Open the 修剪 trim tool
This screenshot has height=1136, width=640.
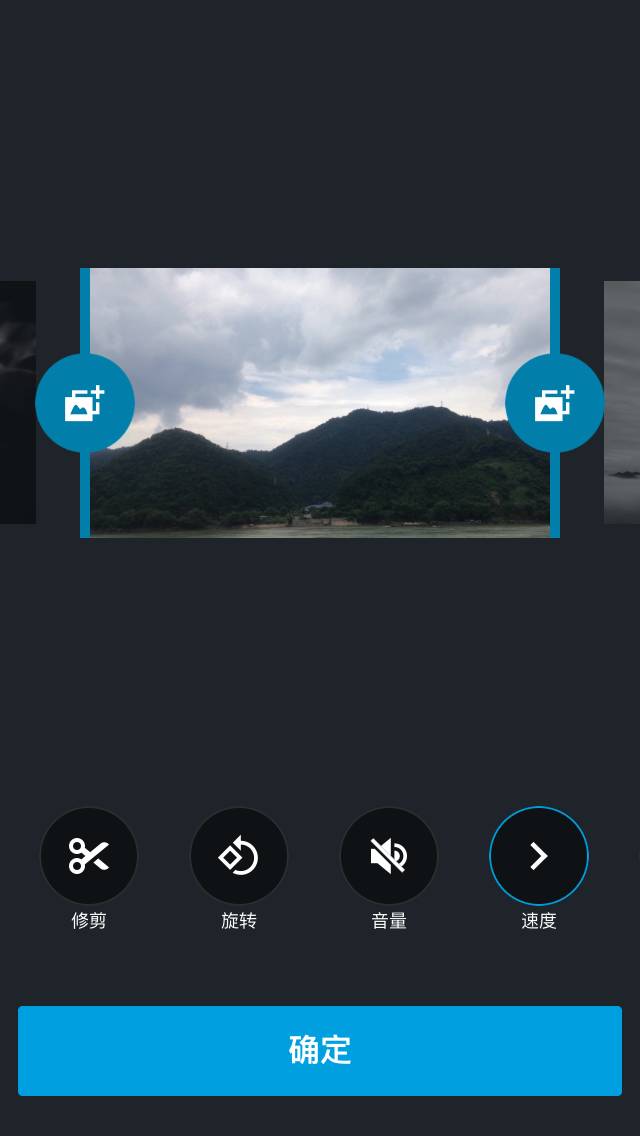88,856
